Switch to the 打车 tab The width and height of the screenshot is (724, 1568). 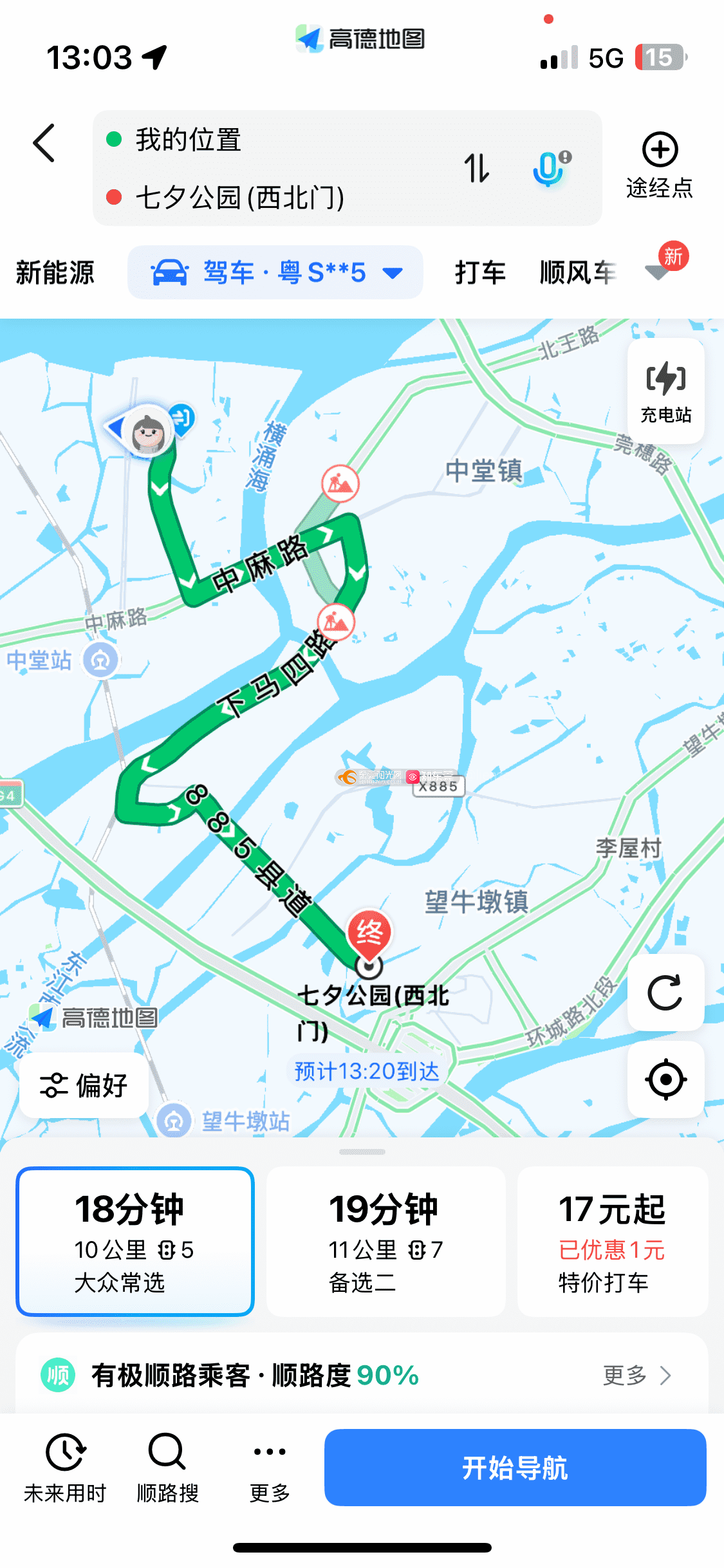click(480, 272)
